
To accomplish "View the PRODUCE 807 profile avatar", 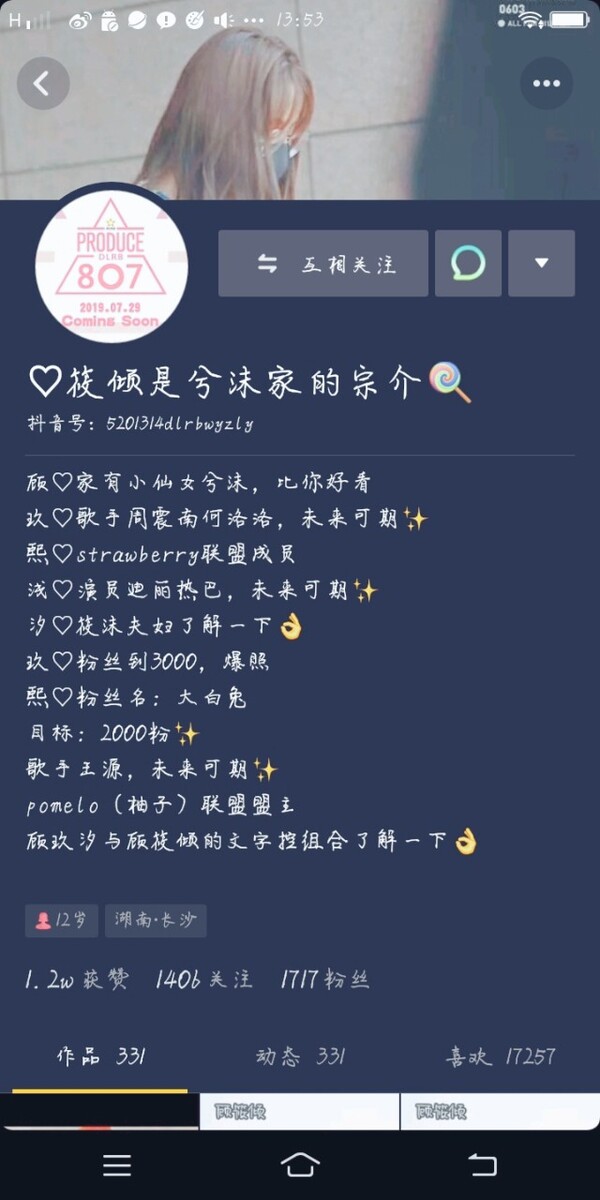I will (x=112, y=265).
